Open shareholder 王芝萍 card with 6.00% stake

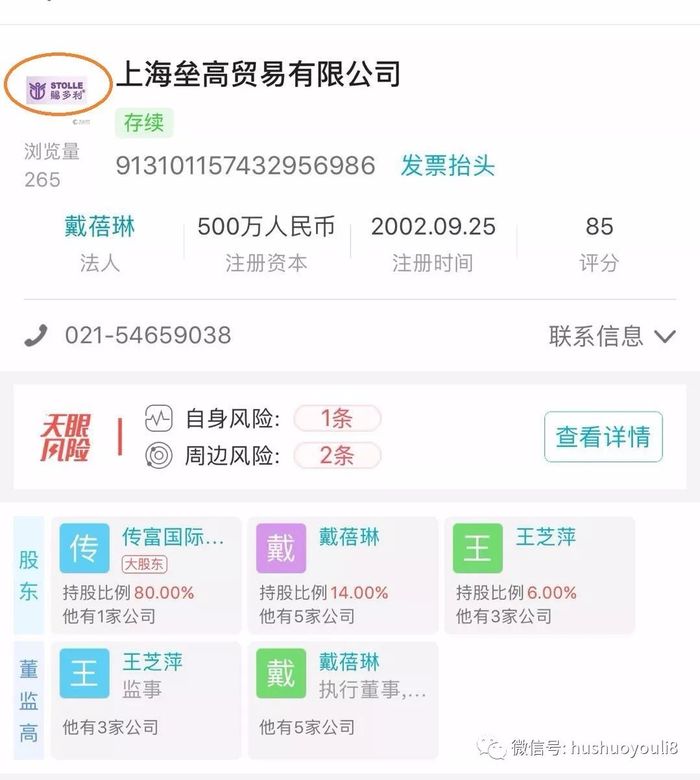tap(539, 574)
